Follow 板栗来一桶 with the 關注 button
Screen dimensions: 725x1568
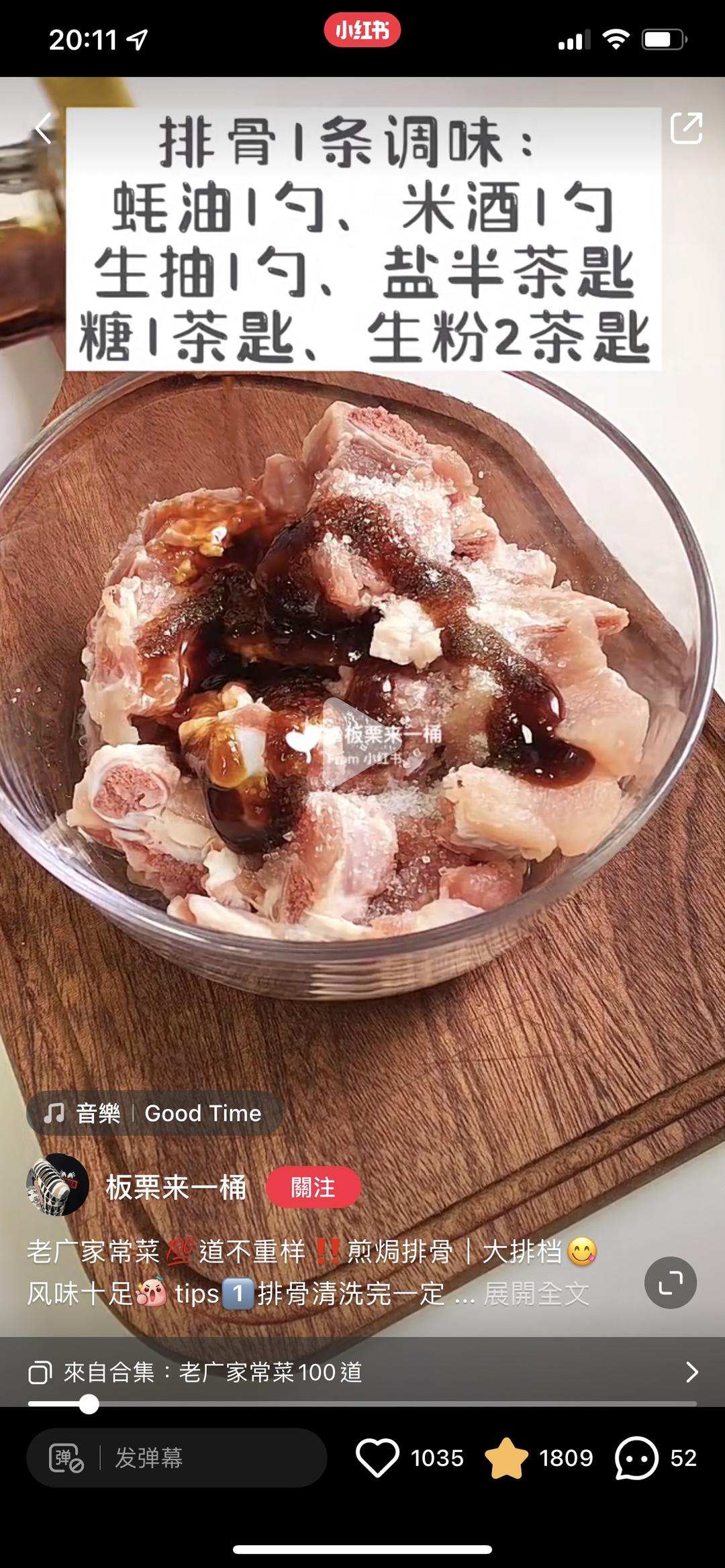313,1187
